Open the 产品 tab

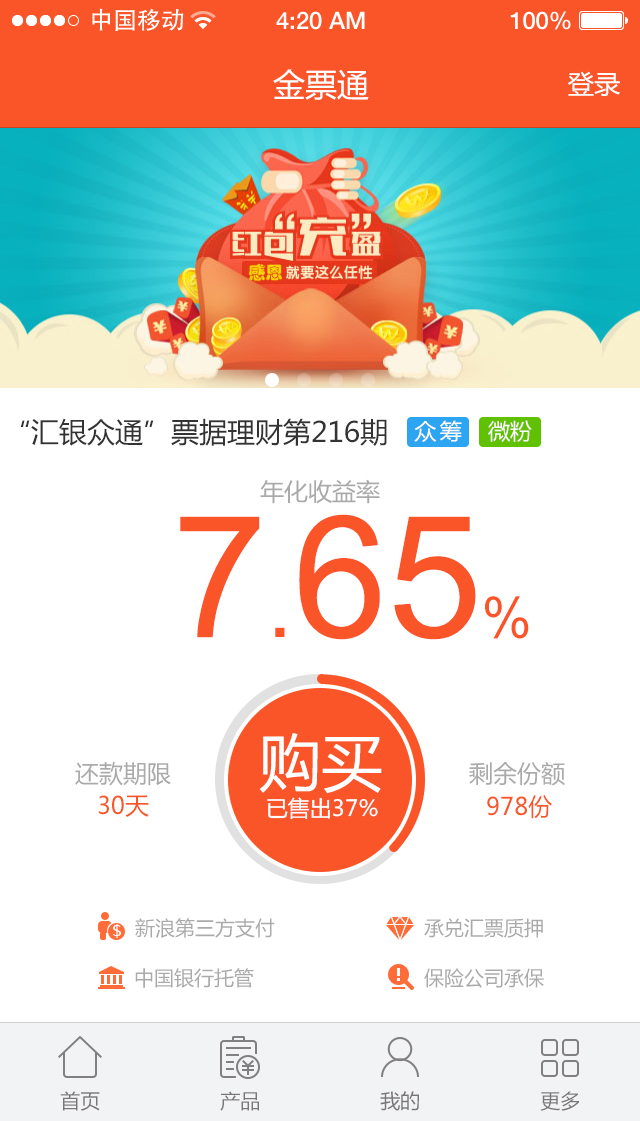click(240, 1073)
